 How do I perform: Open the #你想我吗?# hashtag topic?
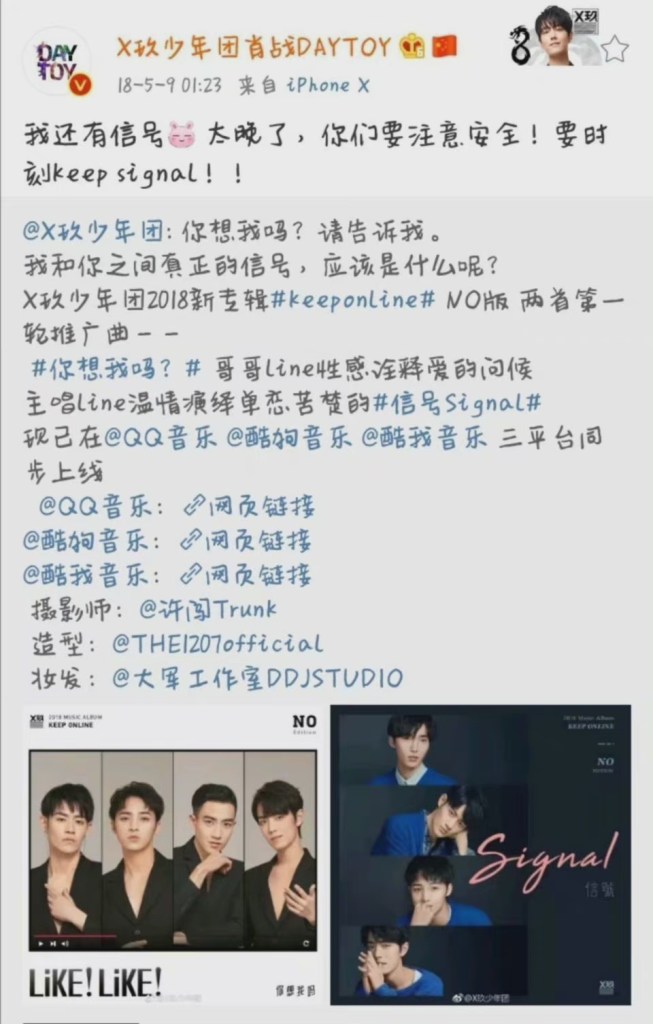[116, 369]
